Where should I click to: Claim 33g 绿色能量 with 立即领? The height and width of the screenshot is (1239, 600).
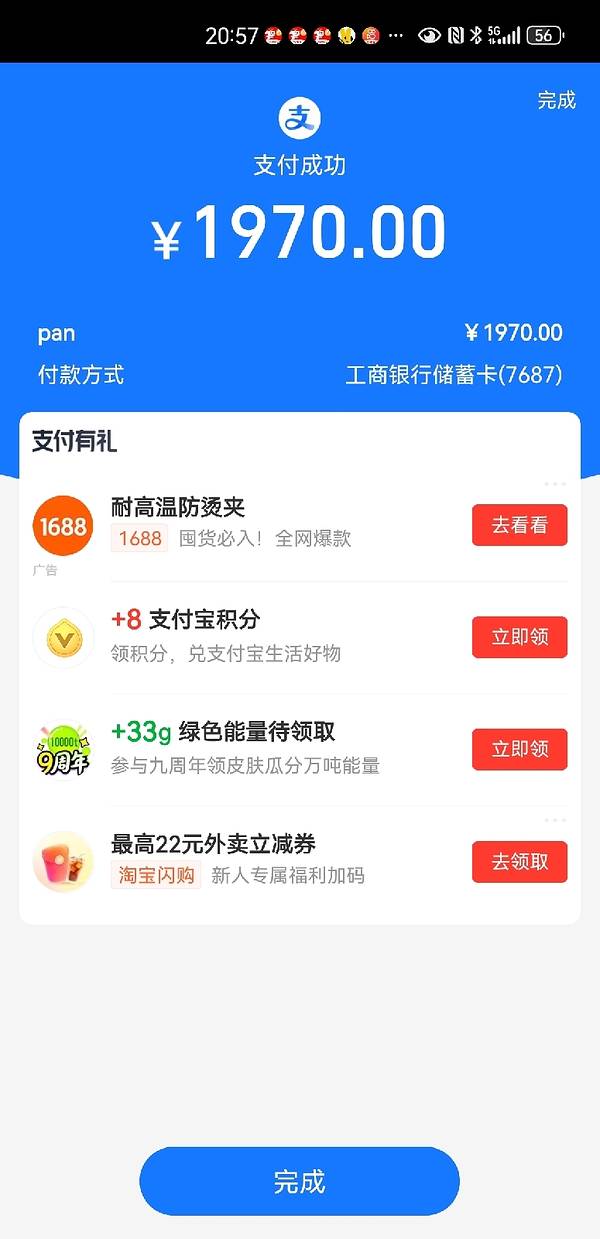519,749
